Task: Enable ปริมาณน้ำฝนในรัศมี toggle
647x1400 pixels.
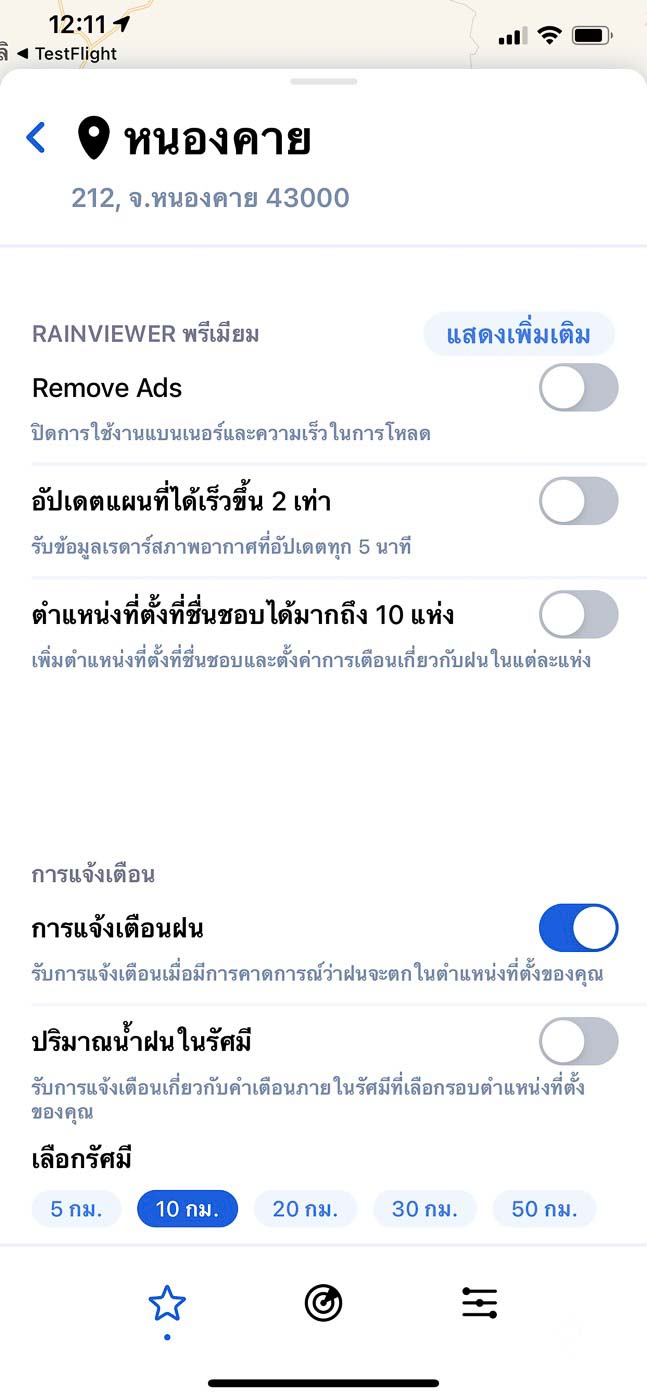Action: pos(578,1041)
